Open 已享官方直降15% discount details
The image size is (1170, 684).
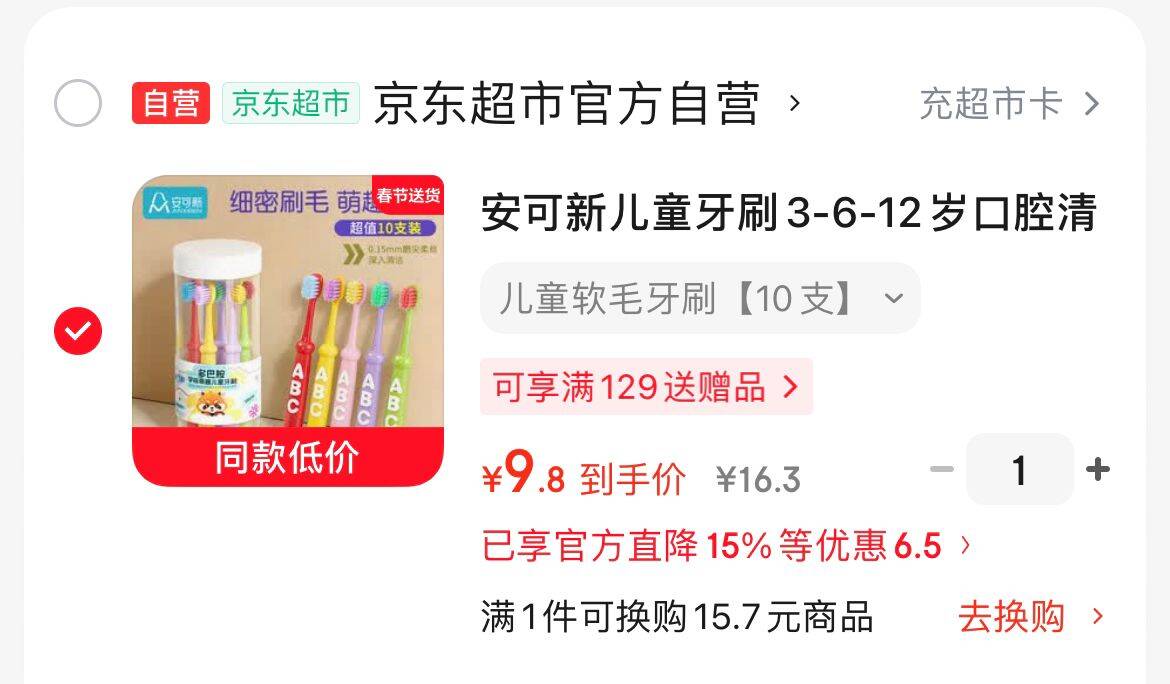coord(726,545)
